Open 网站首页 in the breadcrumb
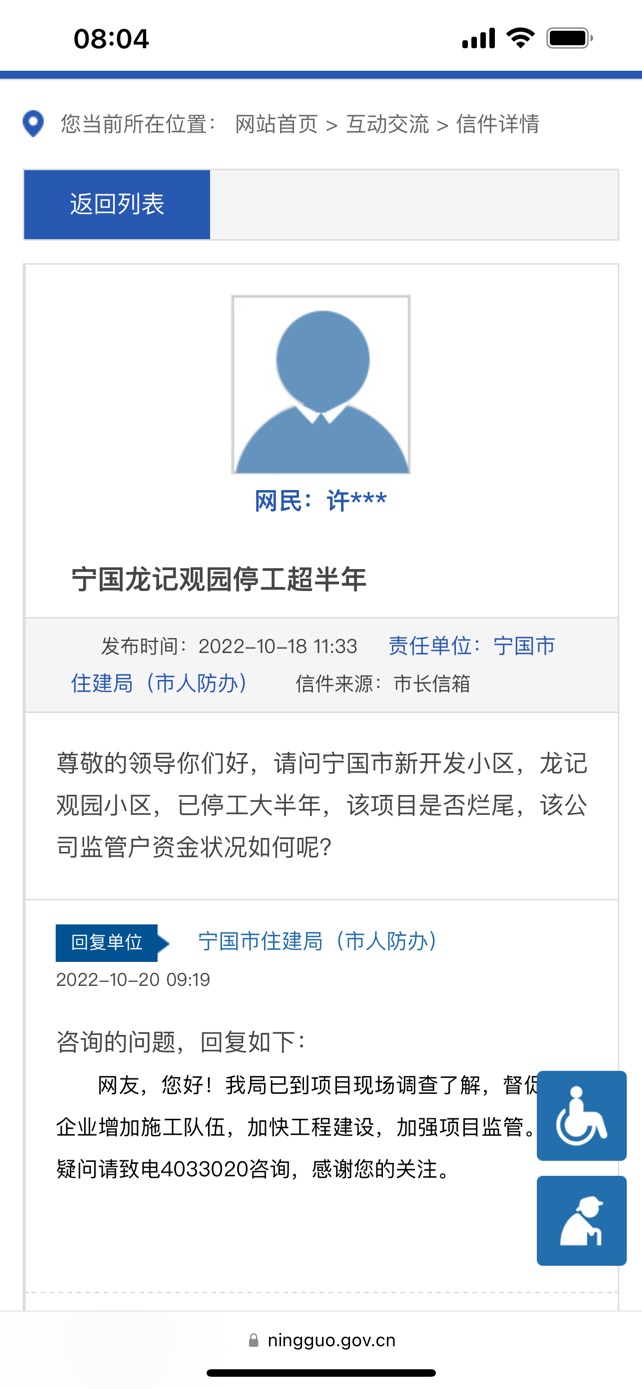 [276, 124]
